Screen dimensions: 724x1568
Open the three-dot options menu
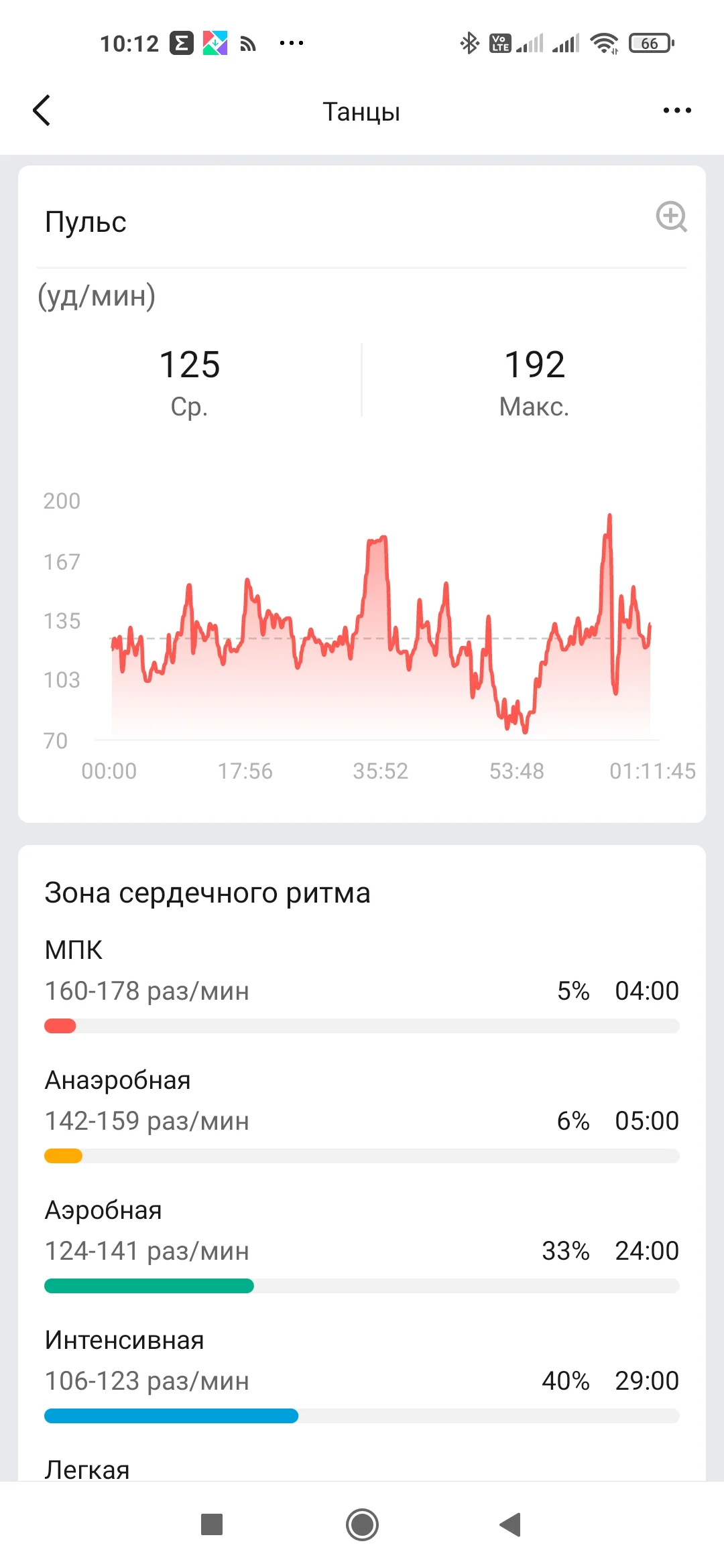tap(676, 110)
